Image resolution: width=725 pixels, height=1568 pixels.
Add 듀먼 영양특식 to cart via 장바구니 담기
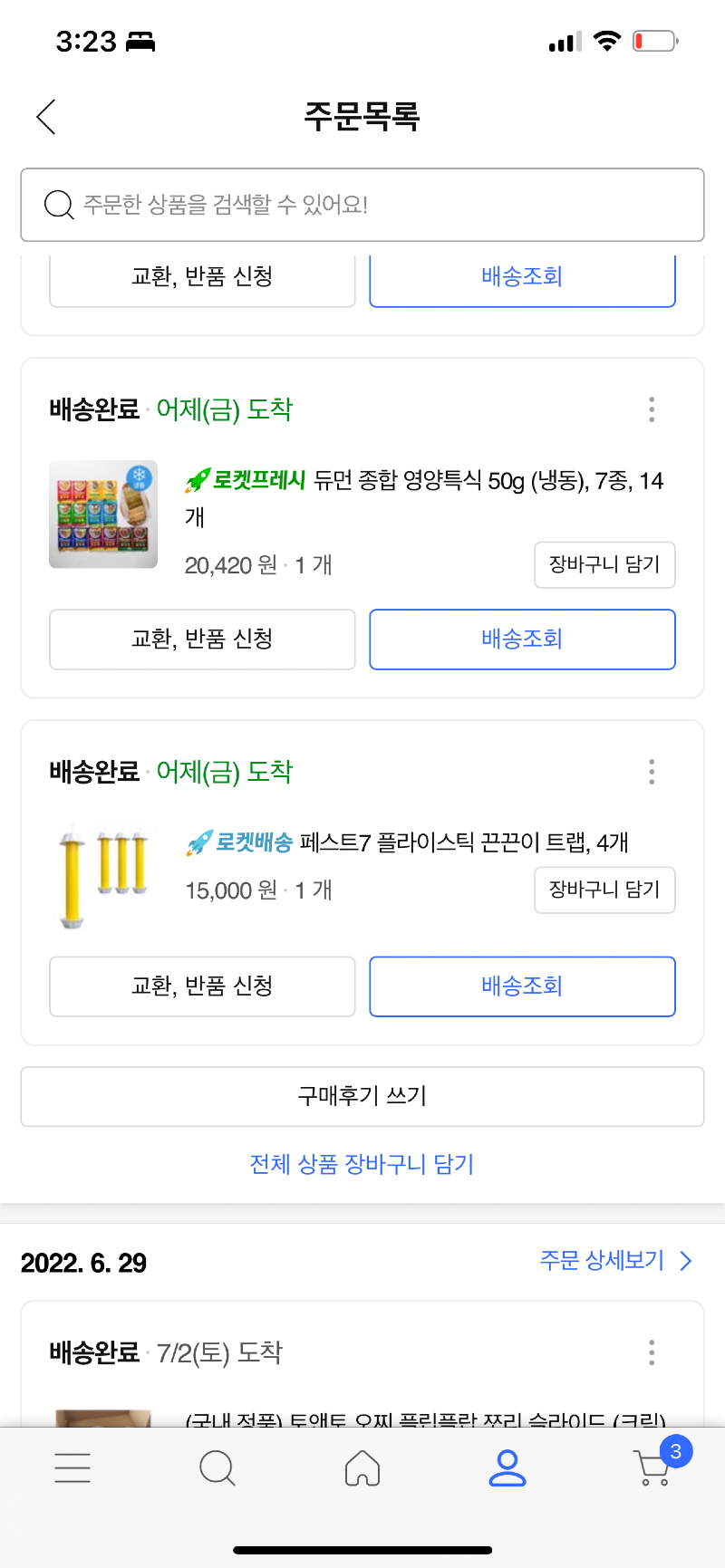pyautogui.click(x=604, y=564)
